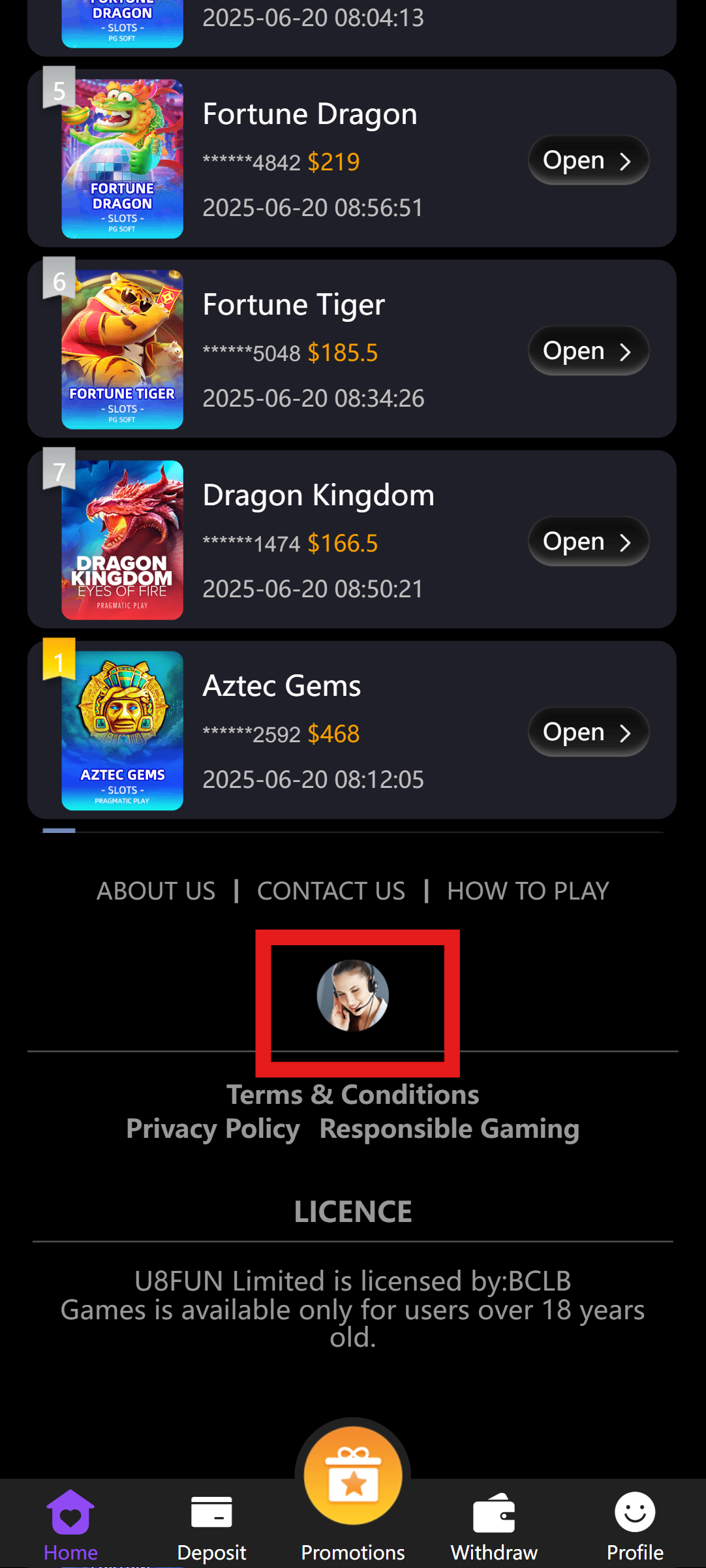The height and width of the screenshot is (1568, 706).
Task: Open the Fortune Dragon game
Action: [x=588, y=161]
